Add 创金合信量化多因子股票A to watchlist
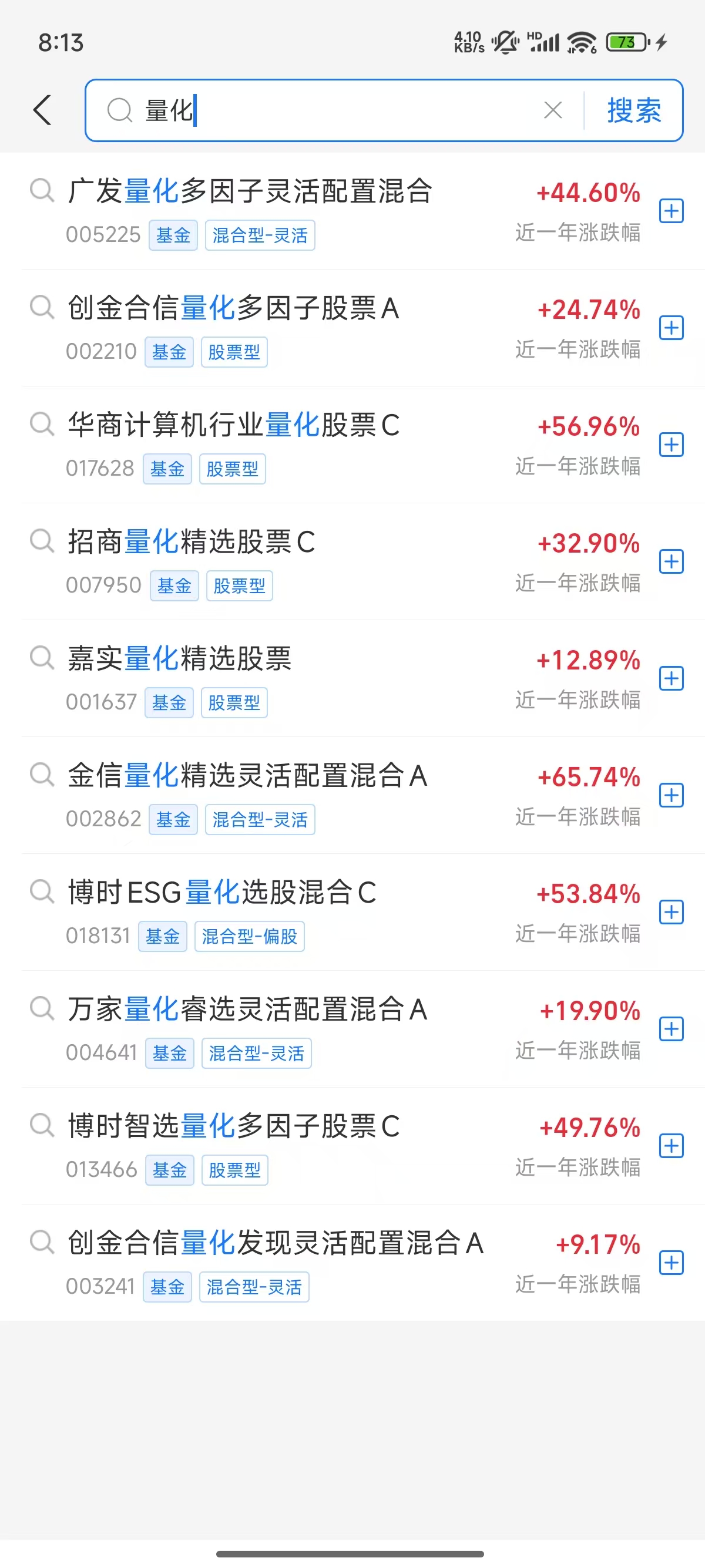Image resolution: width=705 pixels, height=1568 pixels. coord(671,328)
